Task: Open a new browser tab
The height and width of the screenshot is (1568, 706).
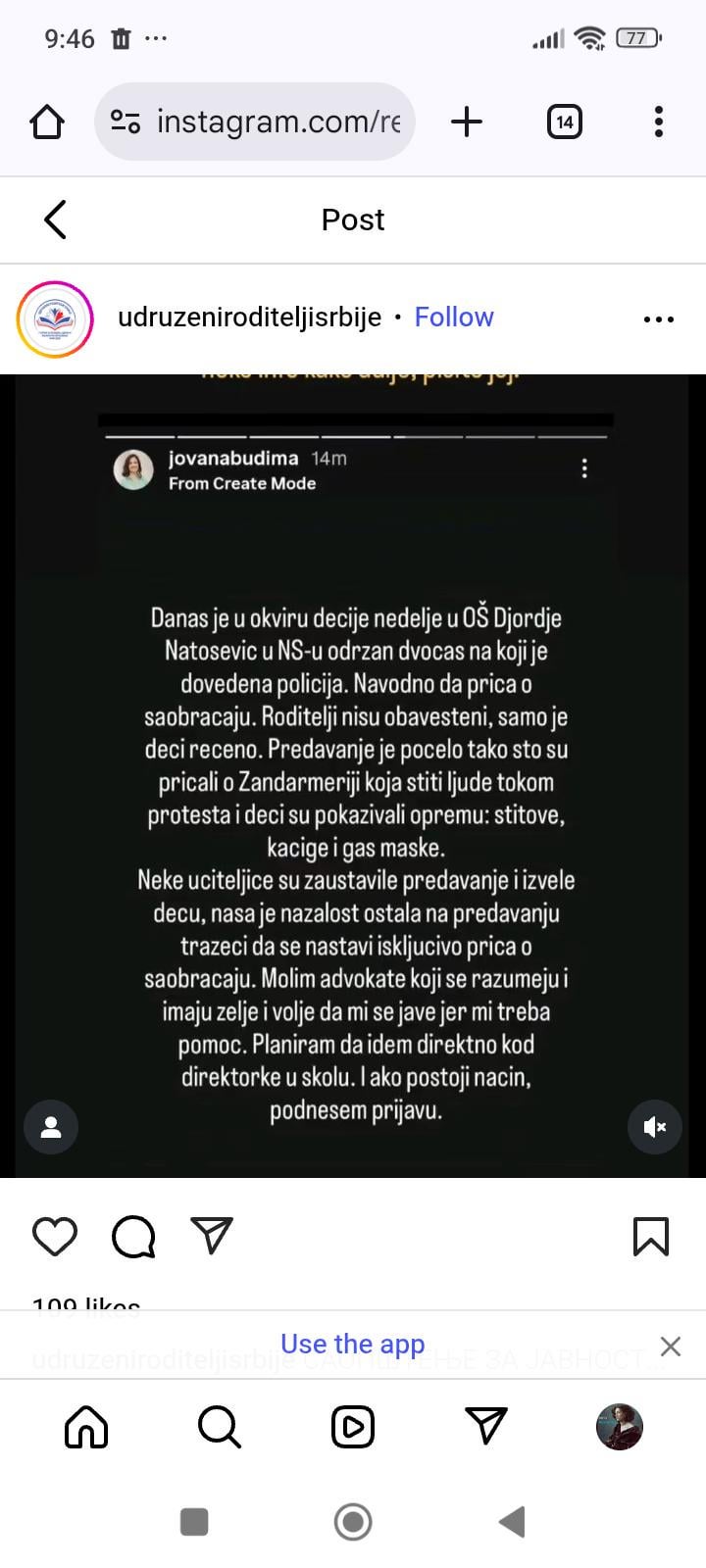Action: (467, 122)
